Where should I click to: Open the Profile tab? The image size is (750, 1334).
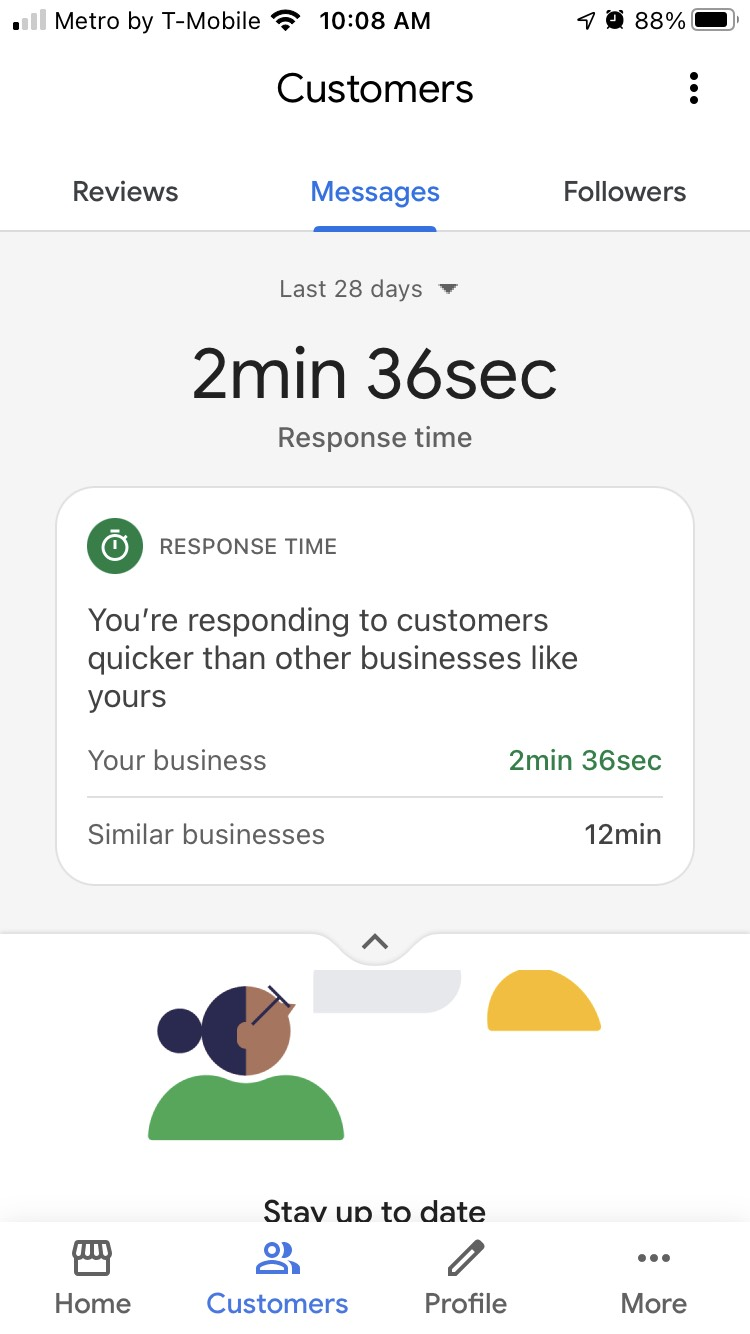pyautogui.click(x=465, y=1278)
